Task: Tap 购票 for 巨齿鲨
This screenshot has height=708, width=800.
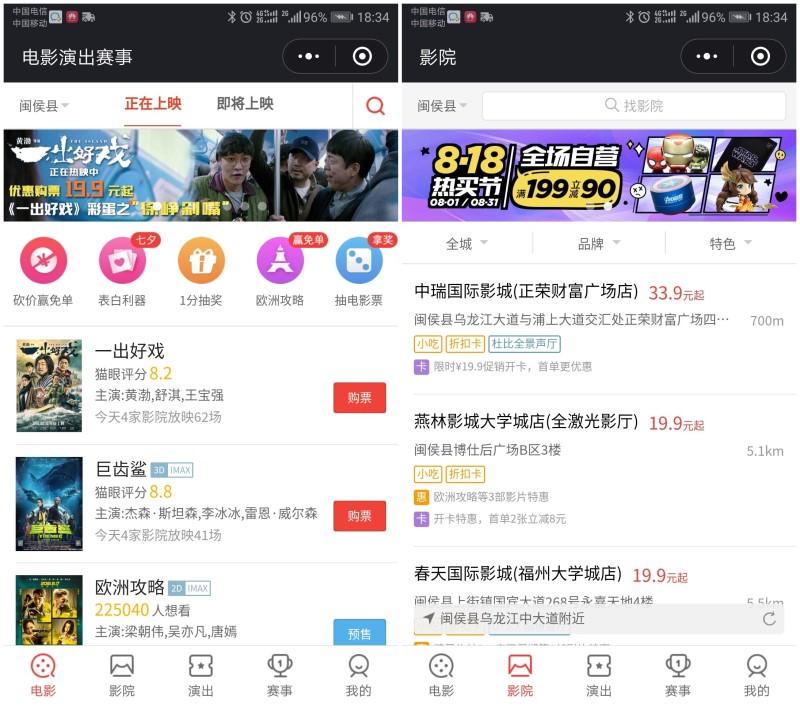Action: (x=359, y=516)
